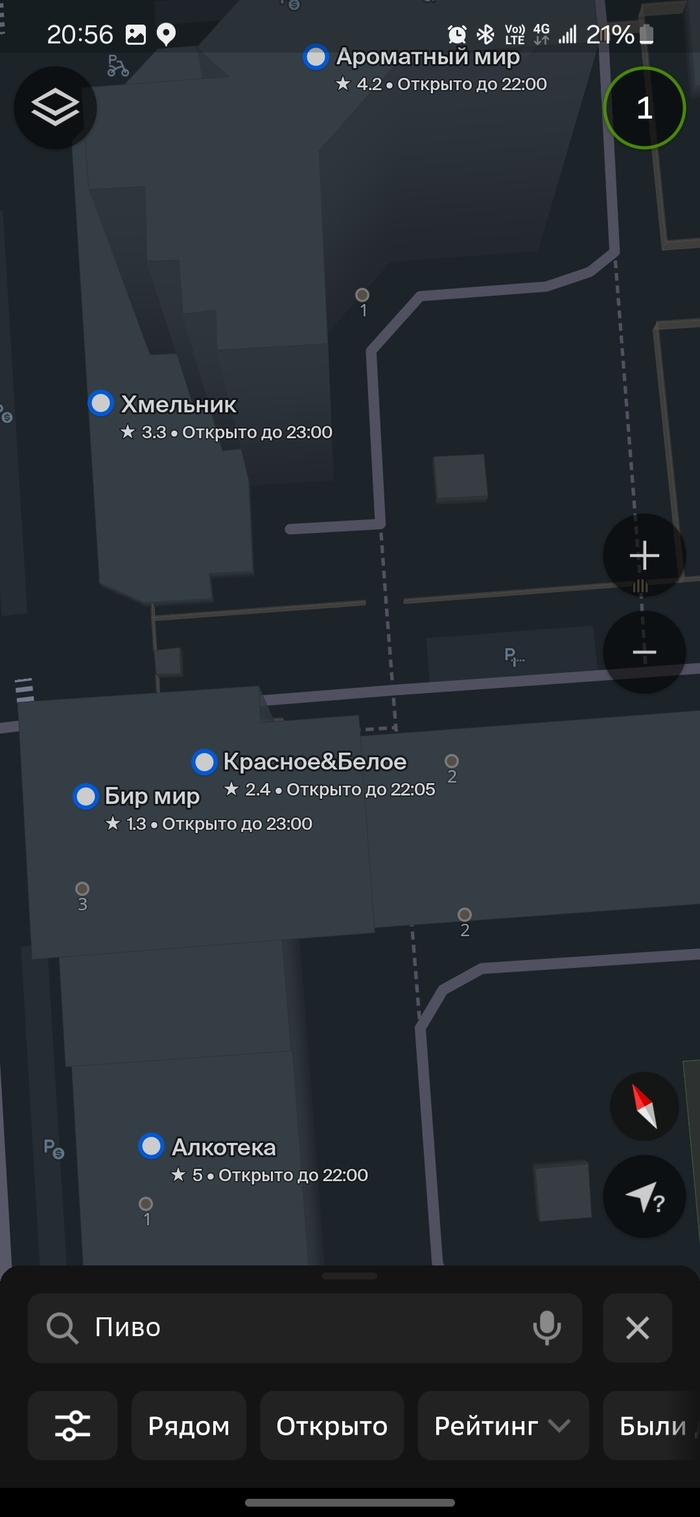Open the map layers button
The image size is (700, 1517).
(55, 108)
